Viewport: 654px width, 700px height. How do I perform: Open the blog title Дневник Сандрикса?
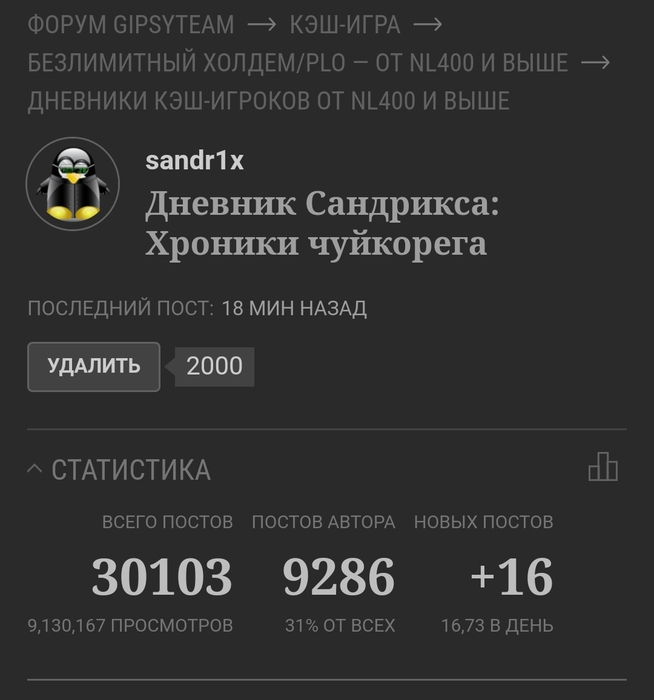[x=321, y=223]
